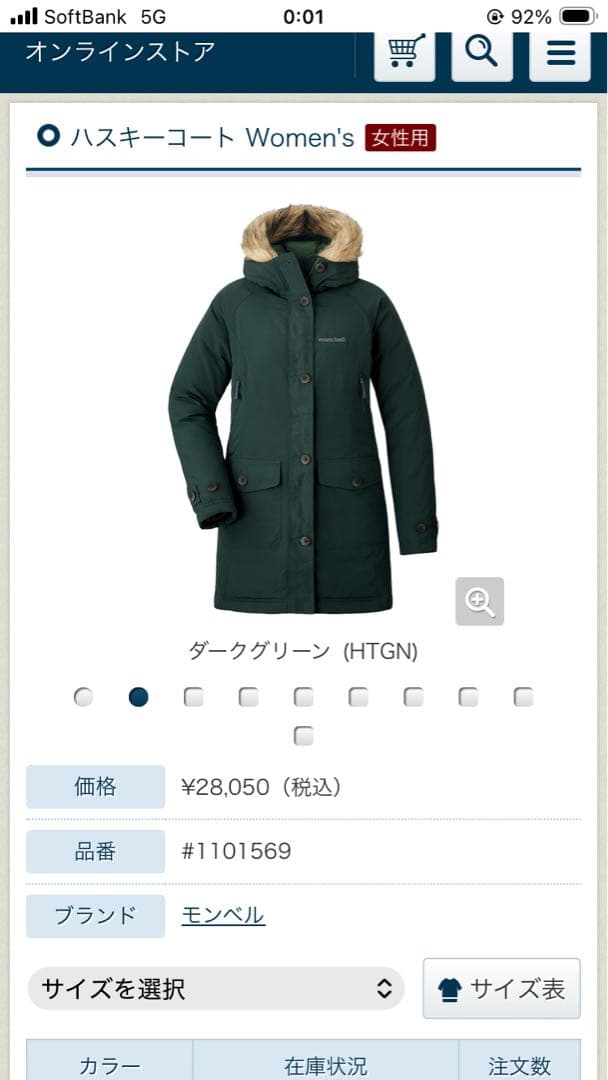The width and height of the screenshot is (608, 1080).
Task: Select the first round image indicator
Action: pos(84,697)
